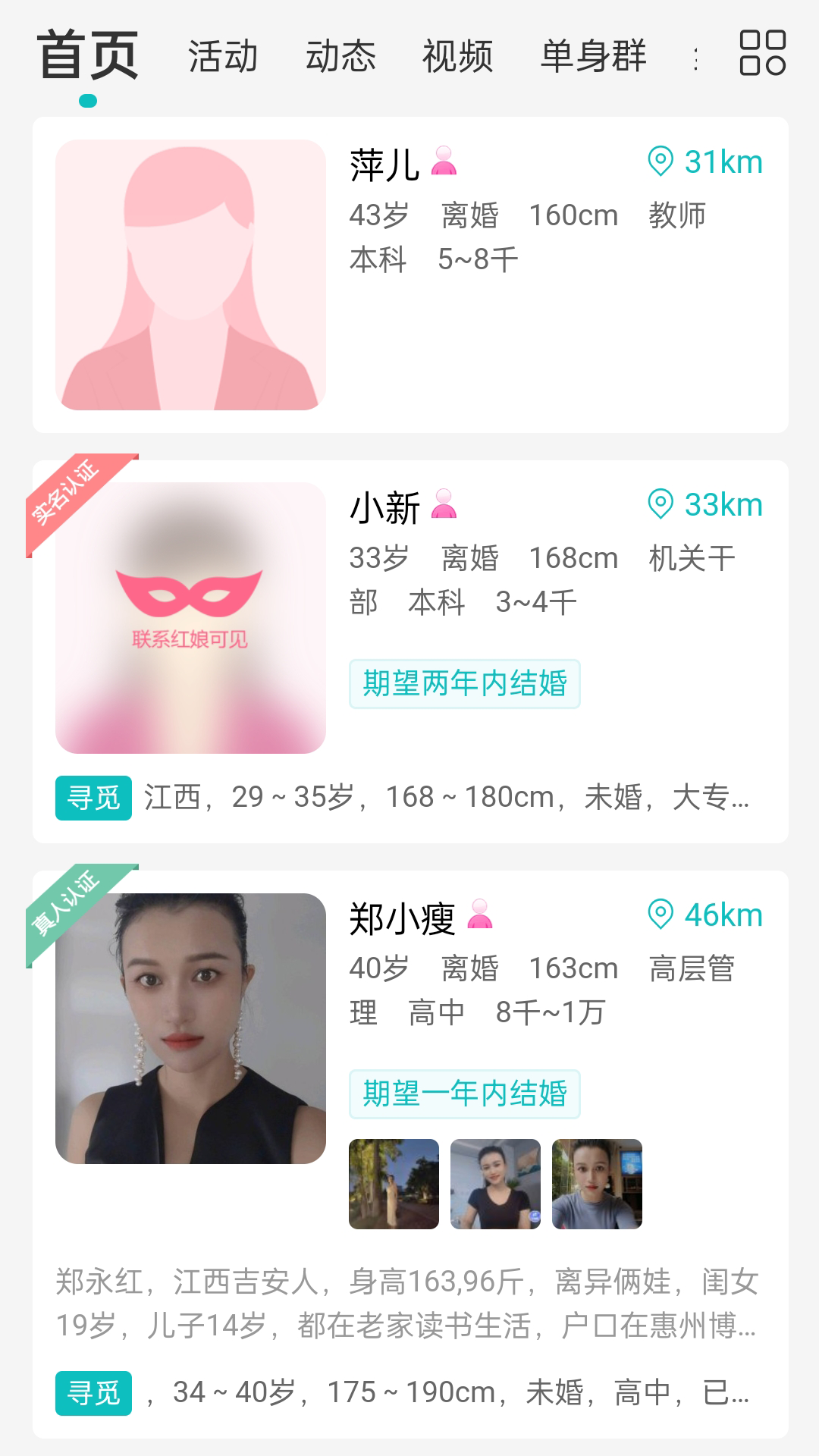Switch to the 活动 tab

point(223,57)
